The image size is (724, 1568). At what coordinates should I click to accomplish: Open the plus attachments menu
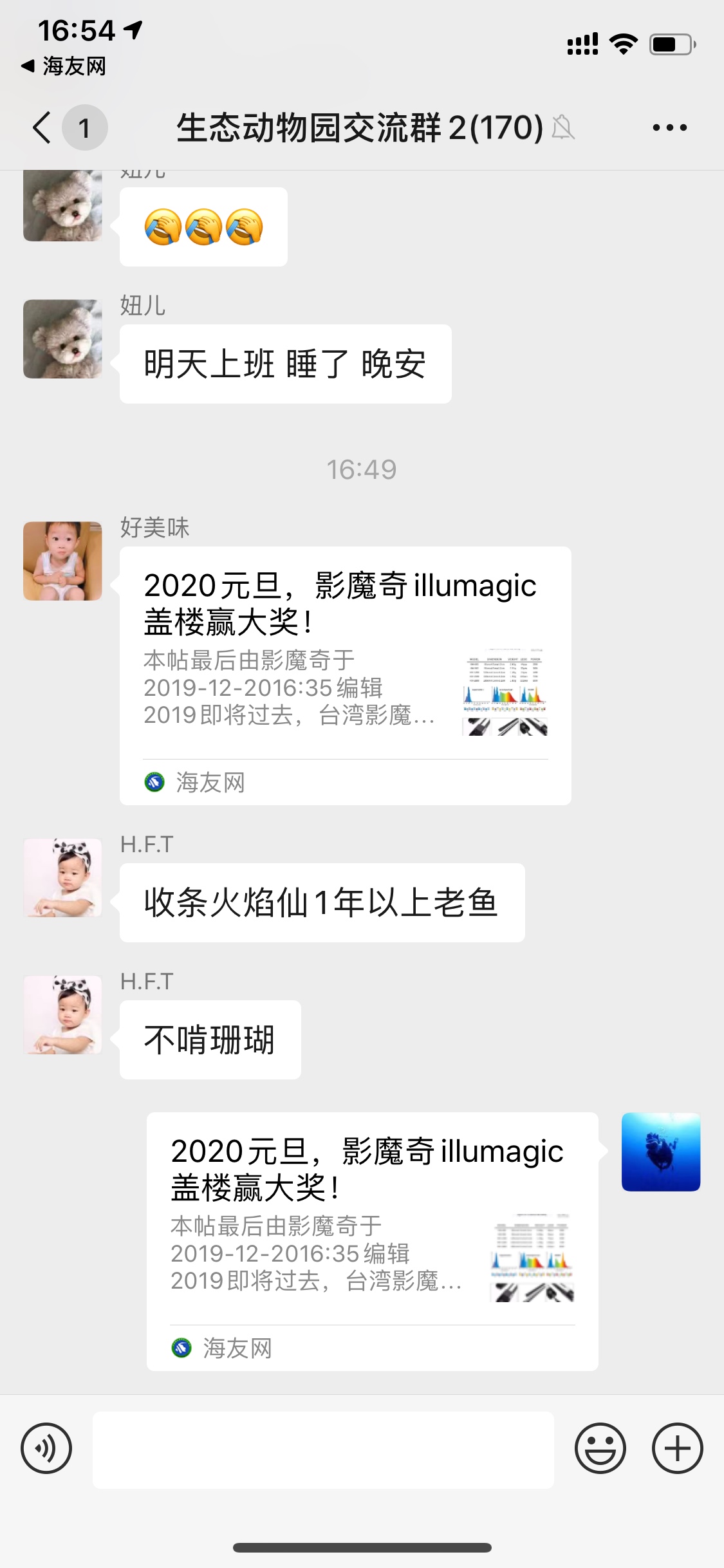click(x=677, y=1449)
